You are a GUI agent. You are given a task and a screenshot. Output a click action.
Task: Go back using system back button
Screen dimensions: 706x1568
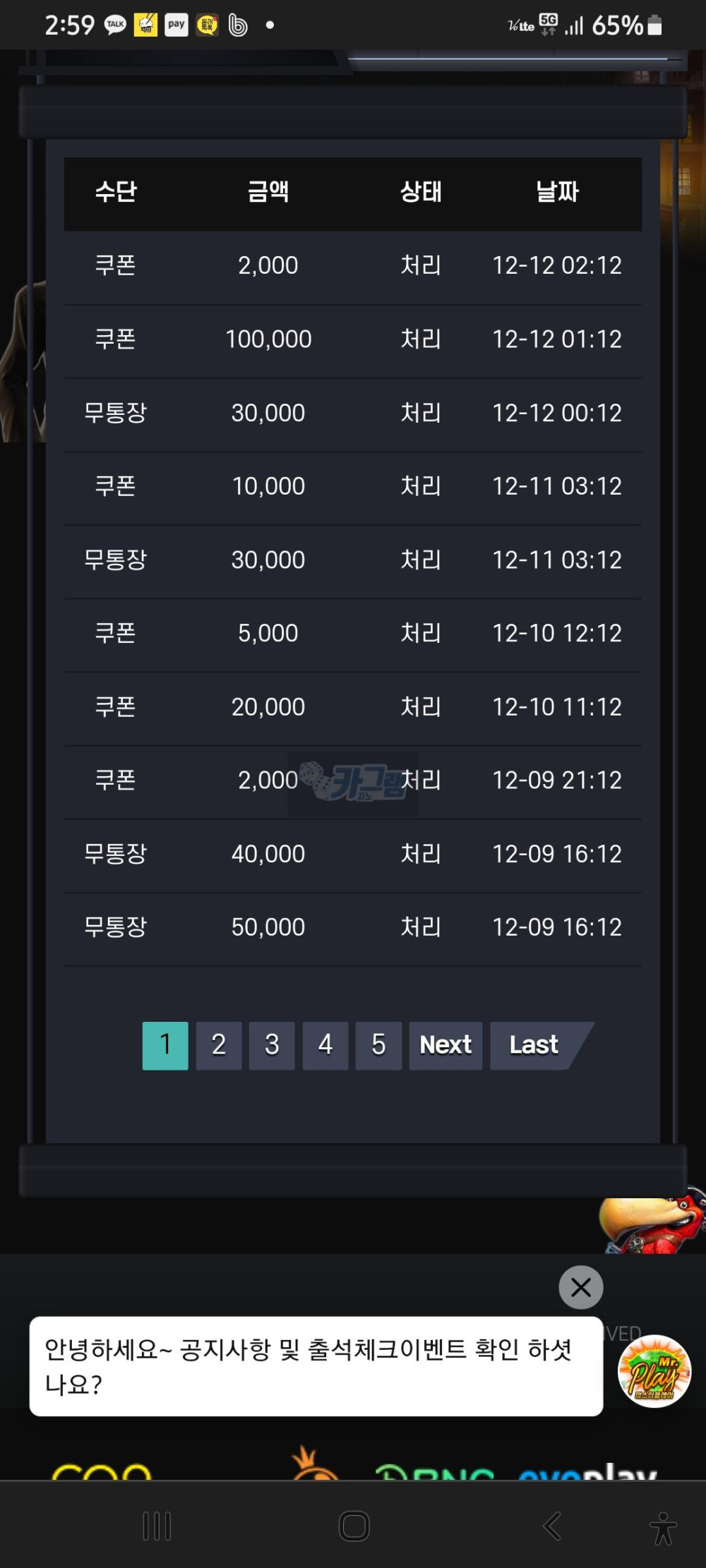(552, 1526)
